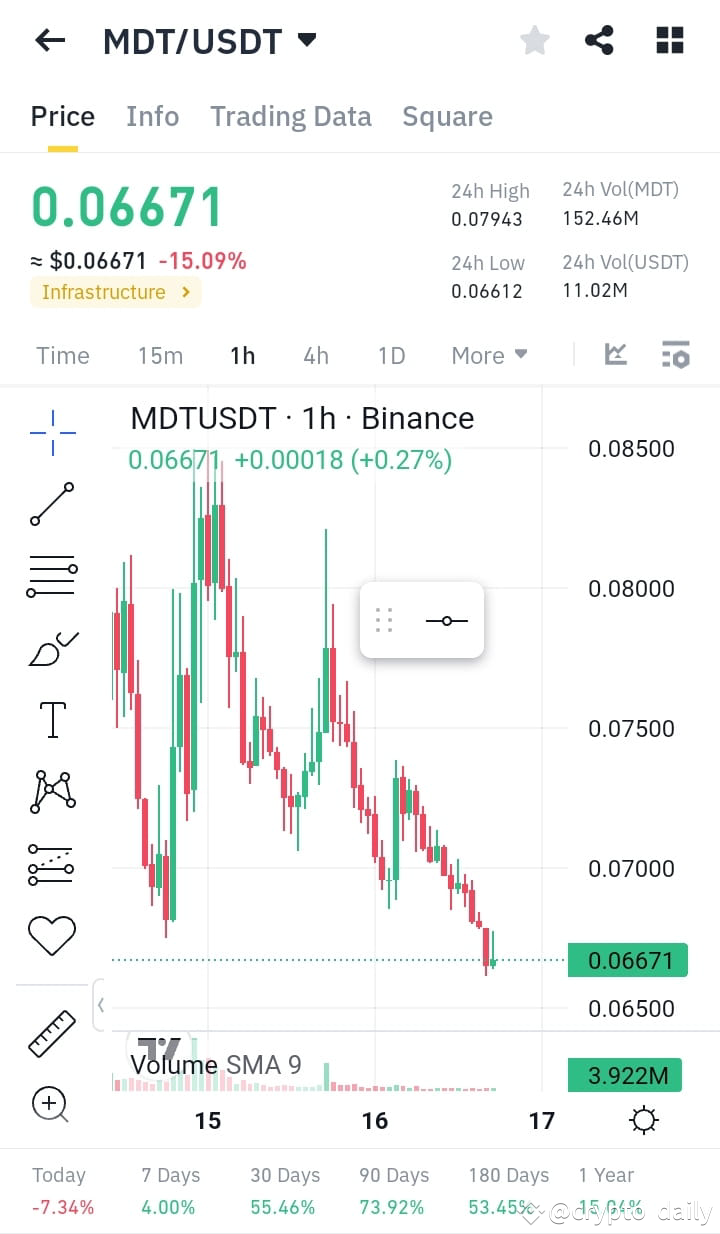Select the trend line drawing tool
Viewport: 720px width, 1234px height.
pos(51,504)
